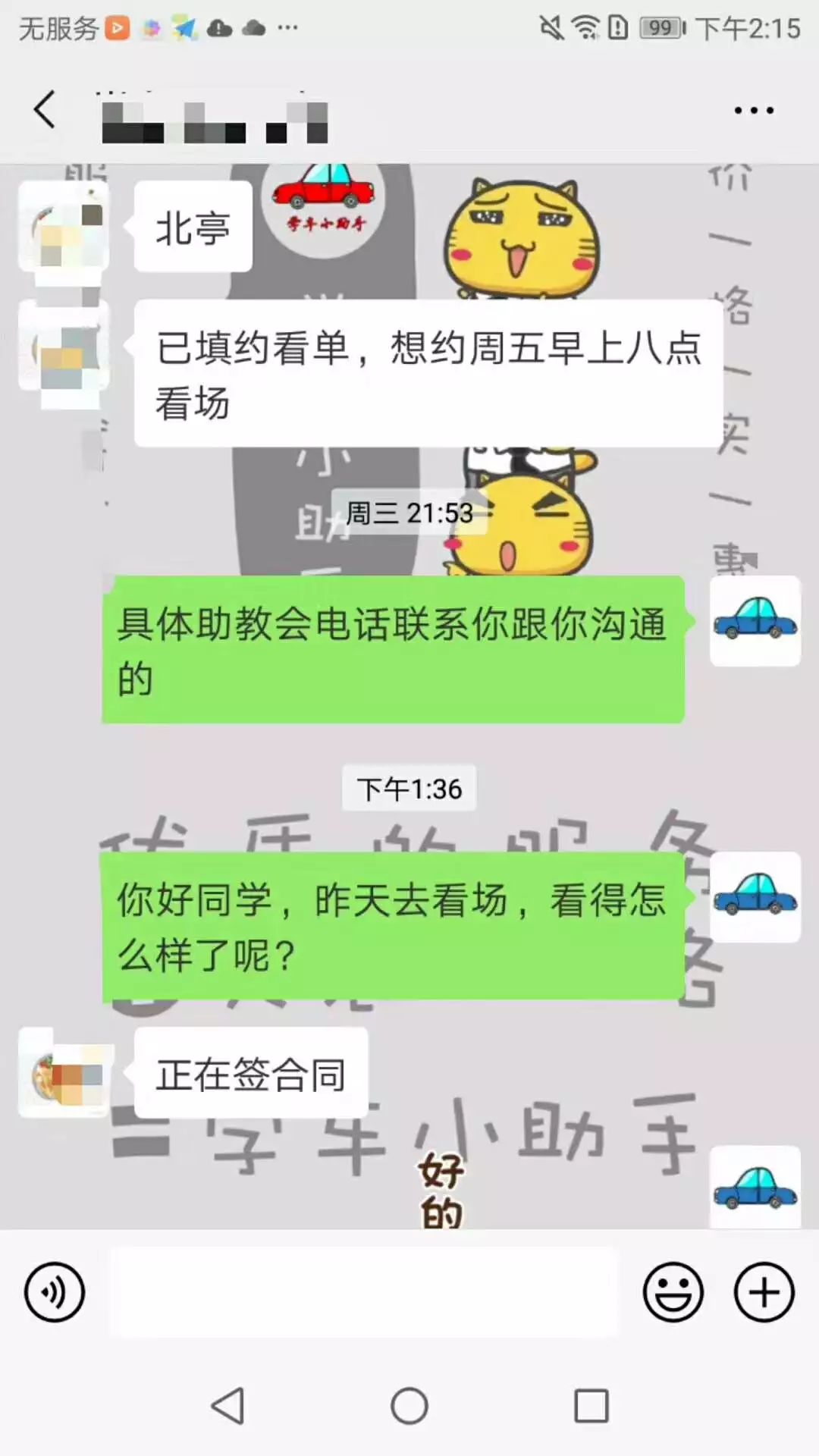
Task: Tap system home button
Action: click(409, 1406)
